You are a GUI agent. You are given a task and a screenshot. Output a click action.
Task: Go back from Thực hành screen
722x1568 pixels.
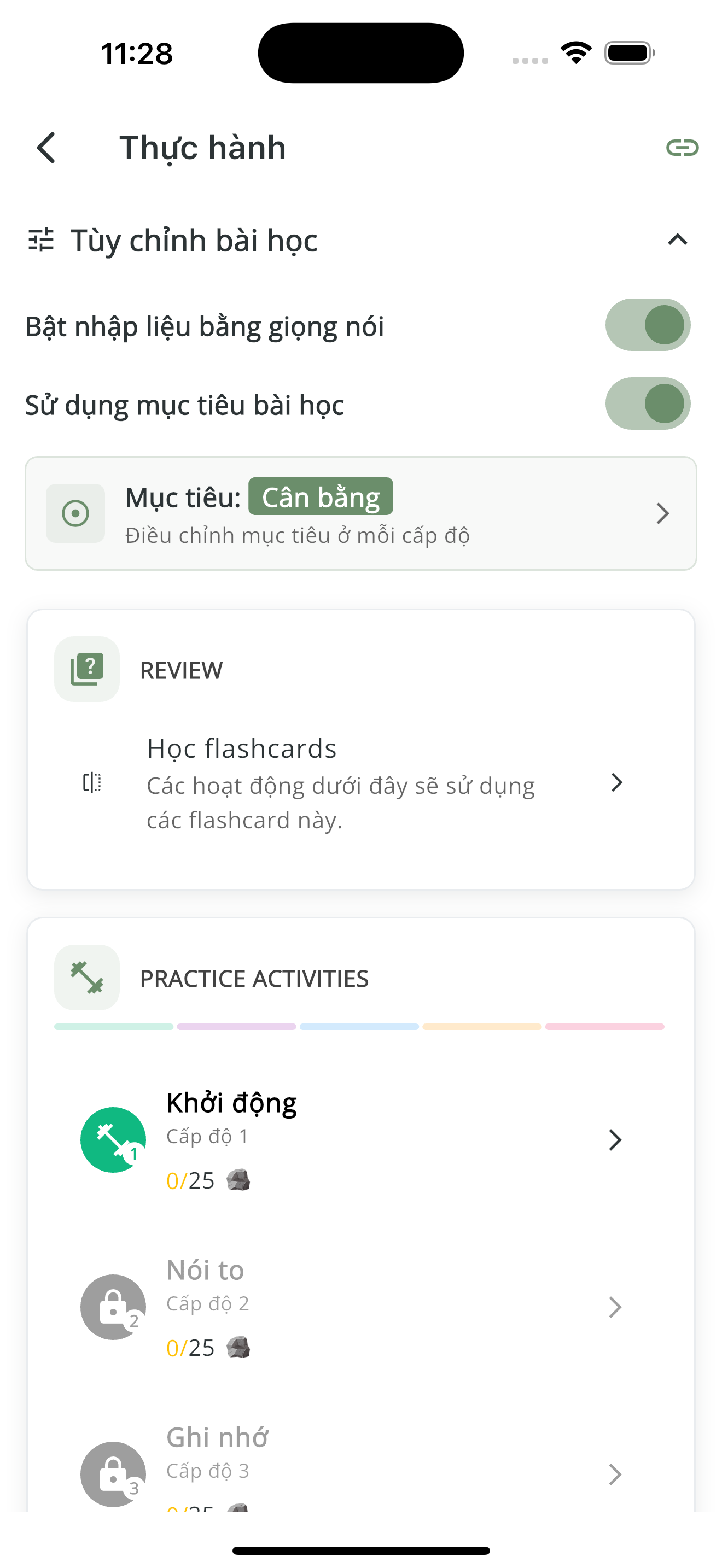pyautogui.click(x=46, y=148)
